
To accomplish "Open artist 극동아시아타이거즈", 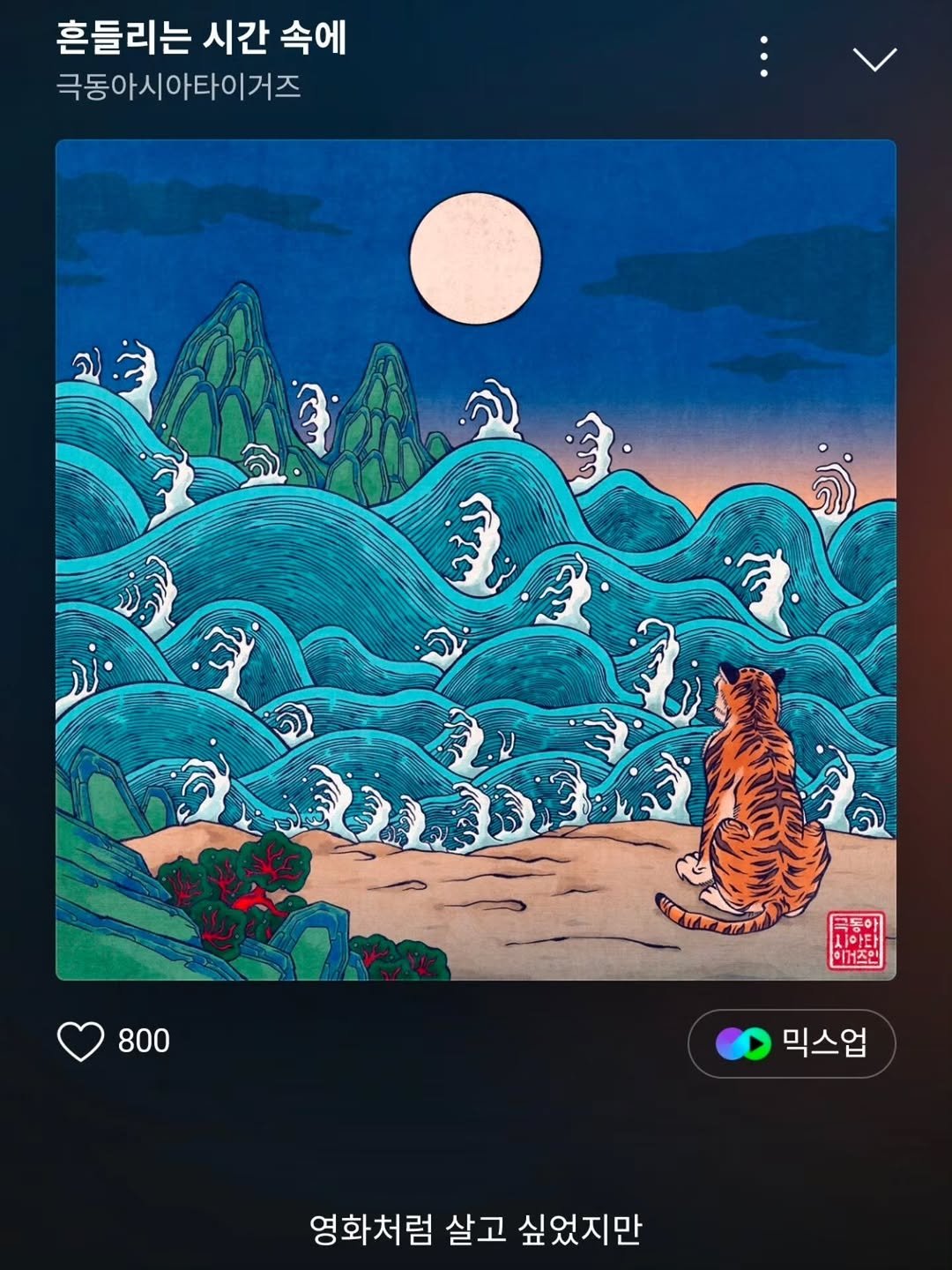I will click(x=179, y=86).
